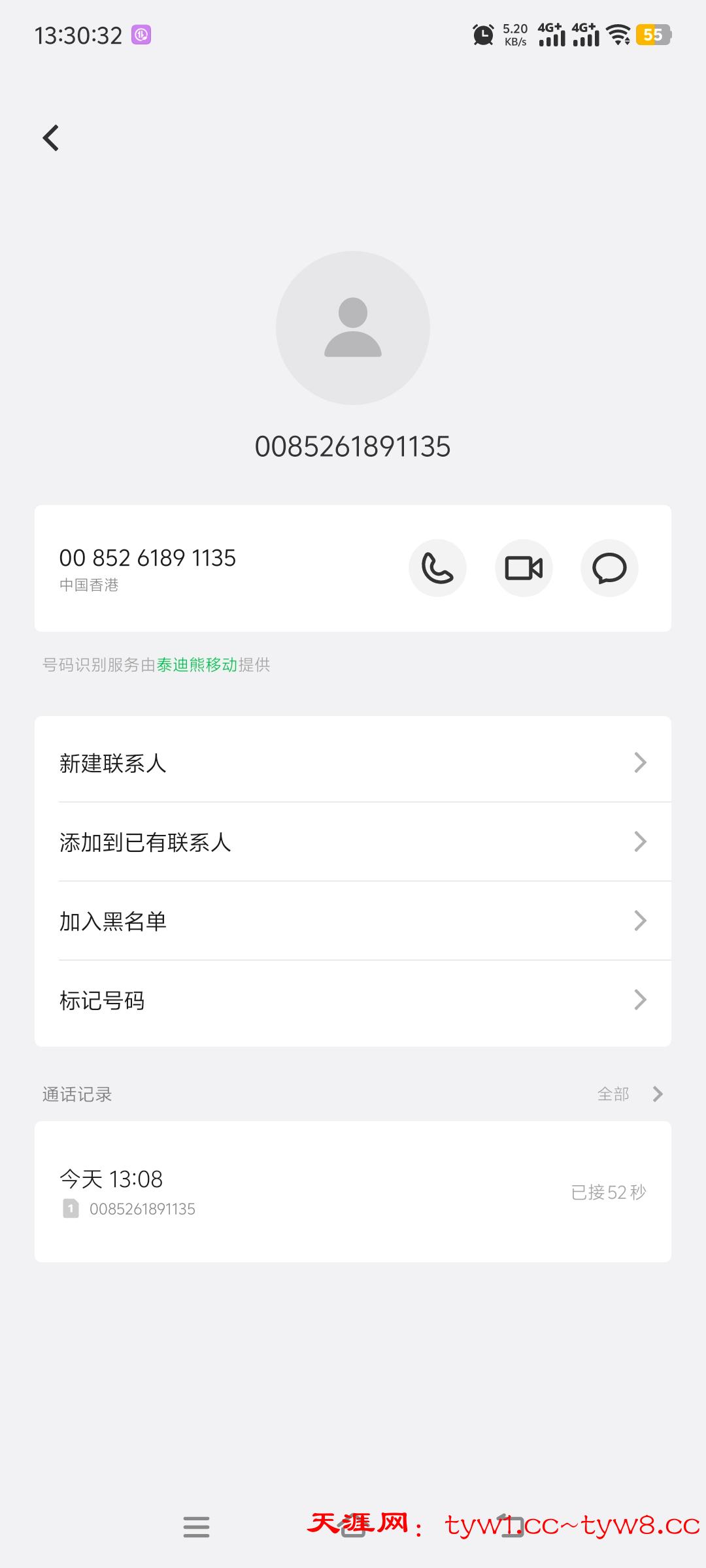This screenshot has width=706, height=1568.
Task: Open 添加到已有联系人 option
Action: tap(353, 842)
